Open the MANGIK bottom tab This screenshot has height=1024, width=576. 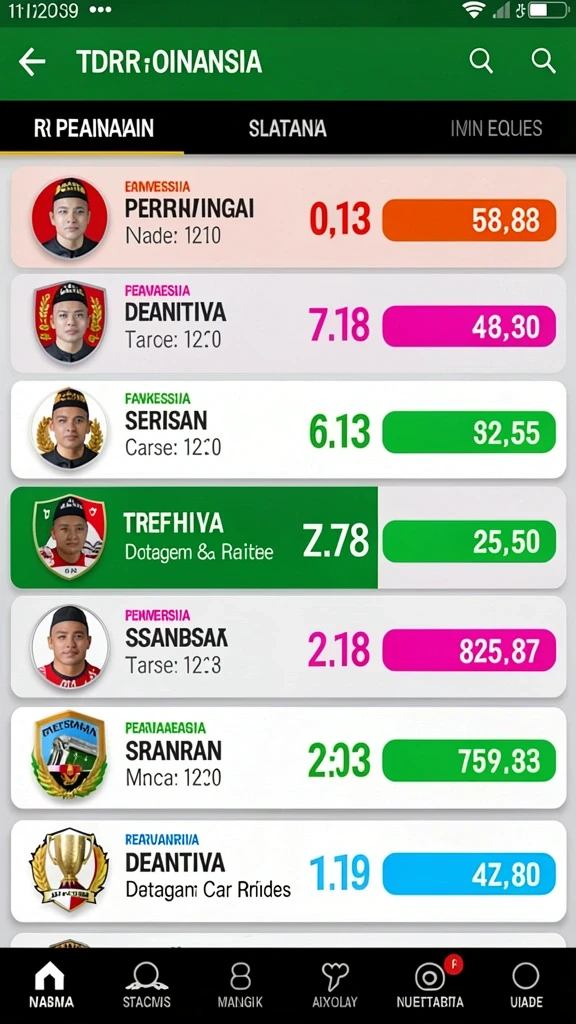coord(240,985)
